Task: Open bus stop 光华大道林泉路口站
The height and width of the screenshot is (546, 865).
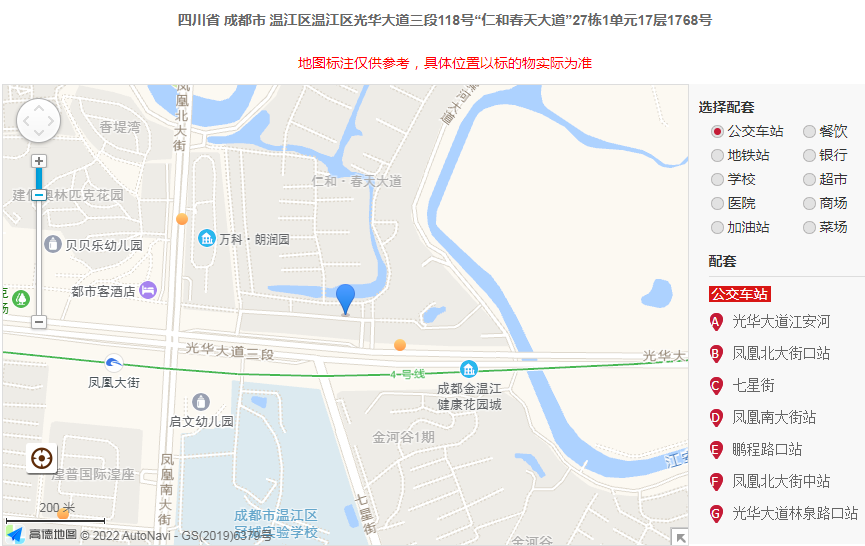Action: [x=794, y=514]
